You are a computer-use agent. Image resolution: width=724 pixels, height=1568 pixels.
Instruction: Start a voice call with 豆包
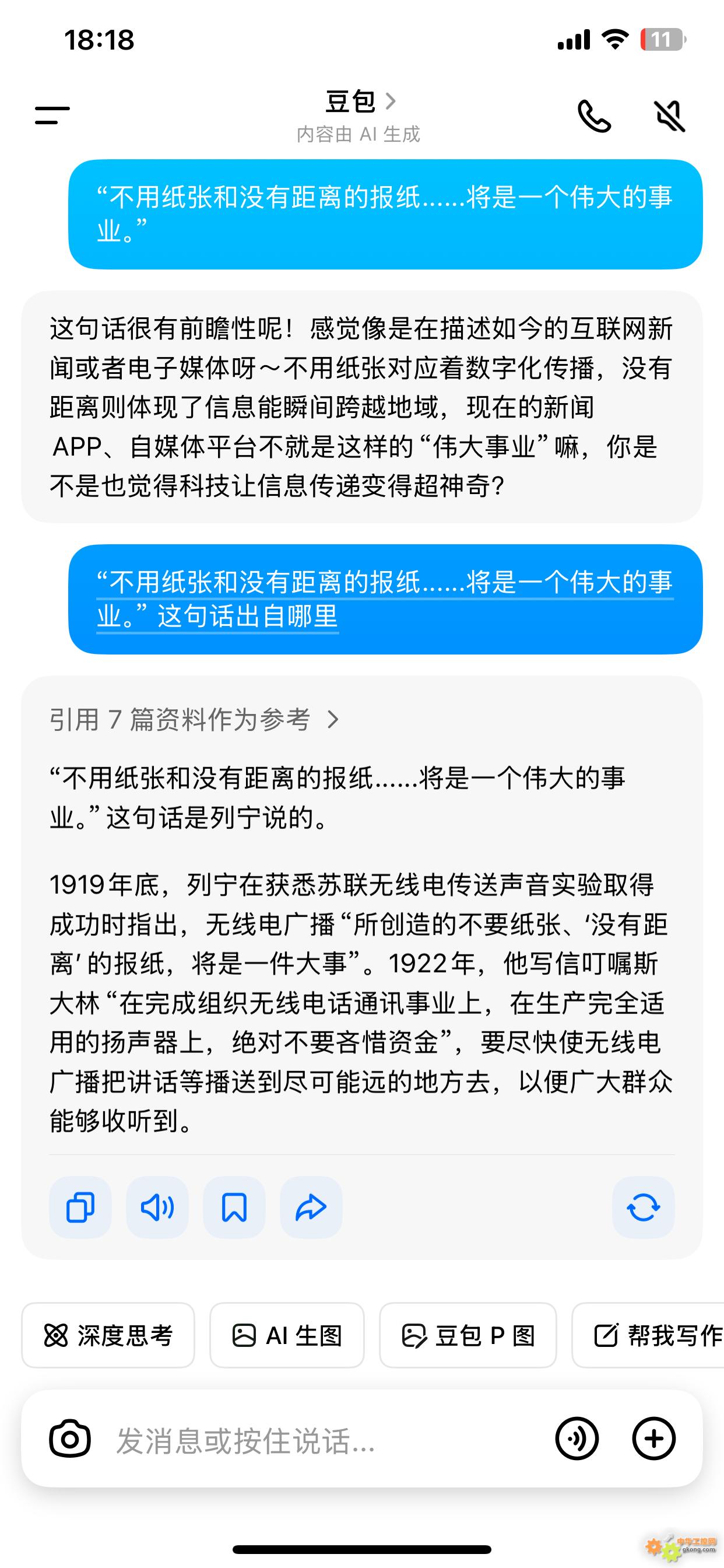point(594,116)
